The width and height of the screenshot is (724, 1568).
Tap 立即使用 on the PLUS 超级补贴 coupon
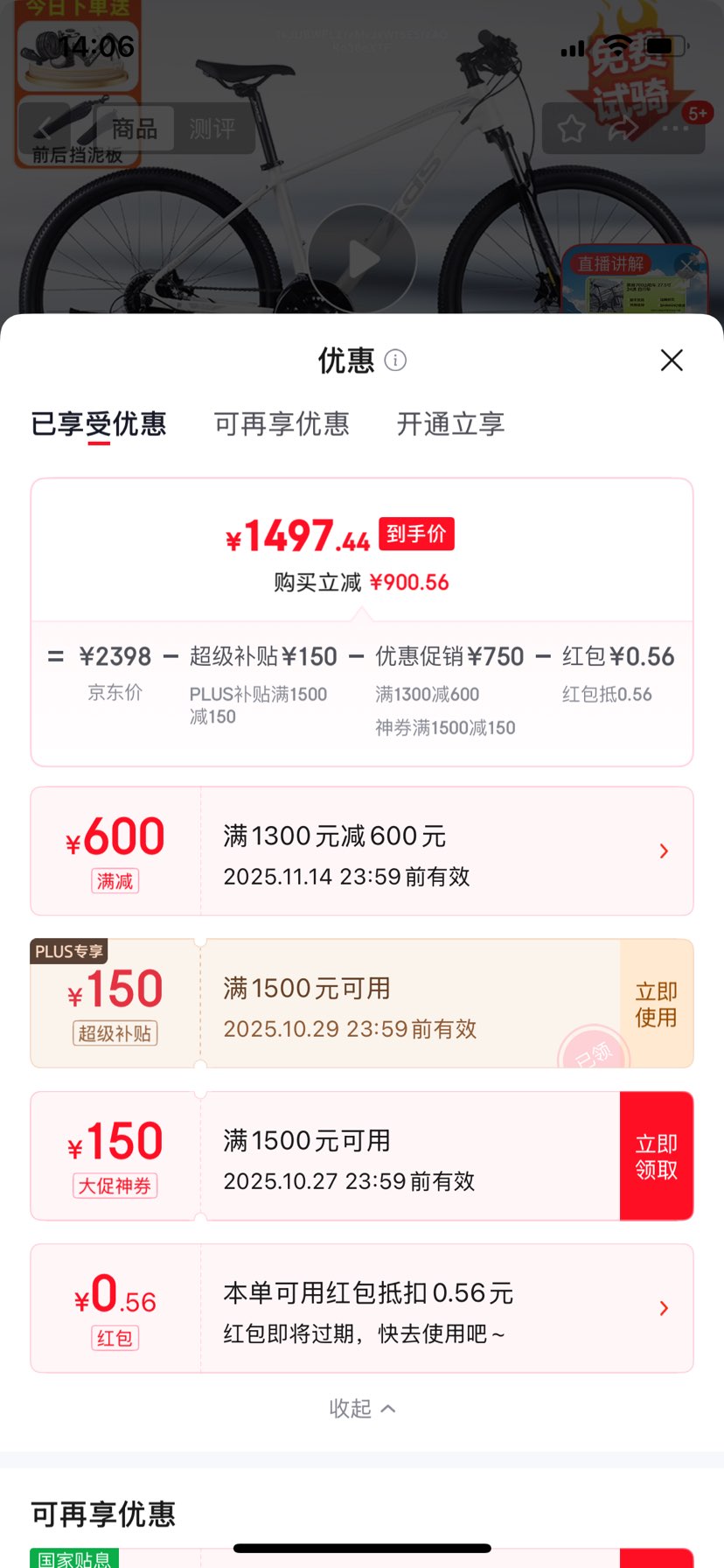(x=657, y=1003)
